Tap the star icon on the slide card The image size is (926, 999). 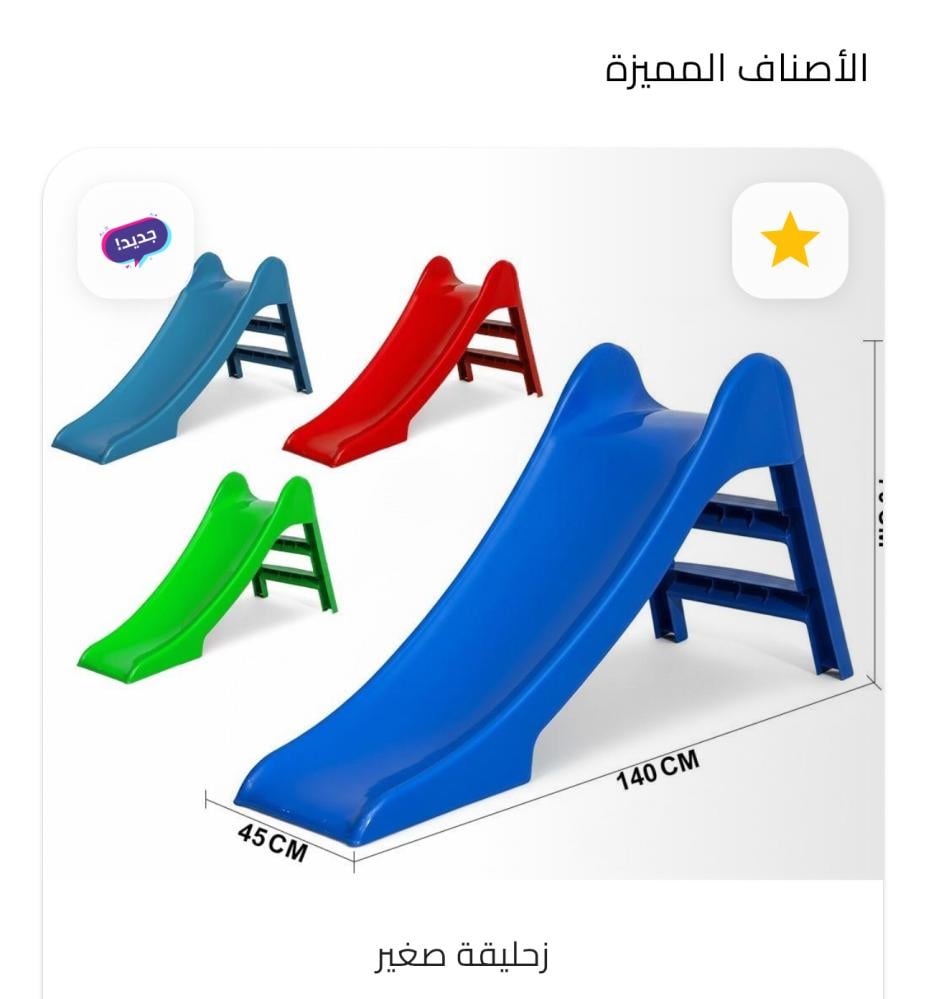coord(789,240)
